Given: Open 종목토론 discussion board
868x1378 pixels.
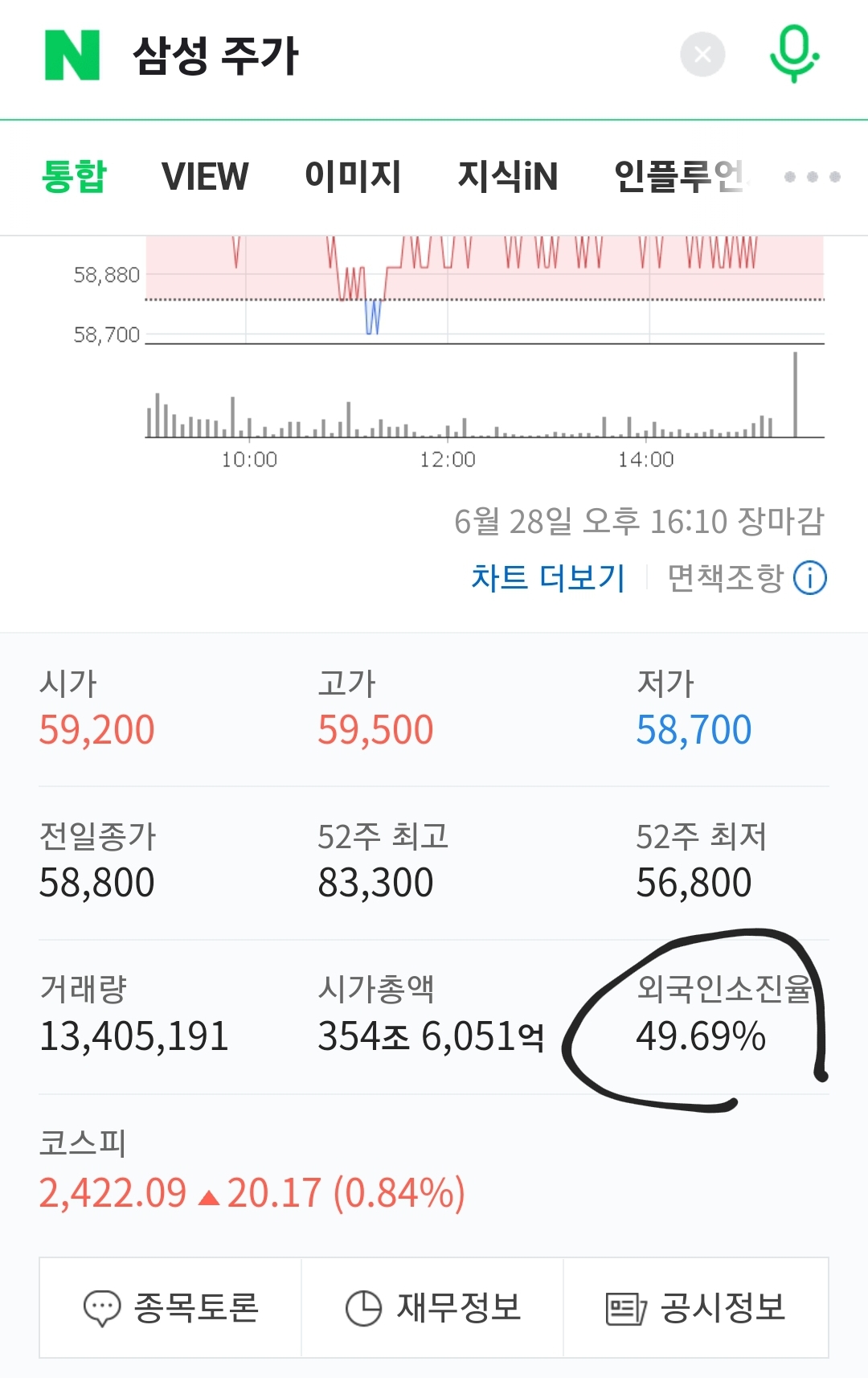Looking at the screenshot, I should point(170,1308).
